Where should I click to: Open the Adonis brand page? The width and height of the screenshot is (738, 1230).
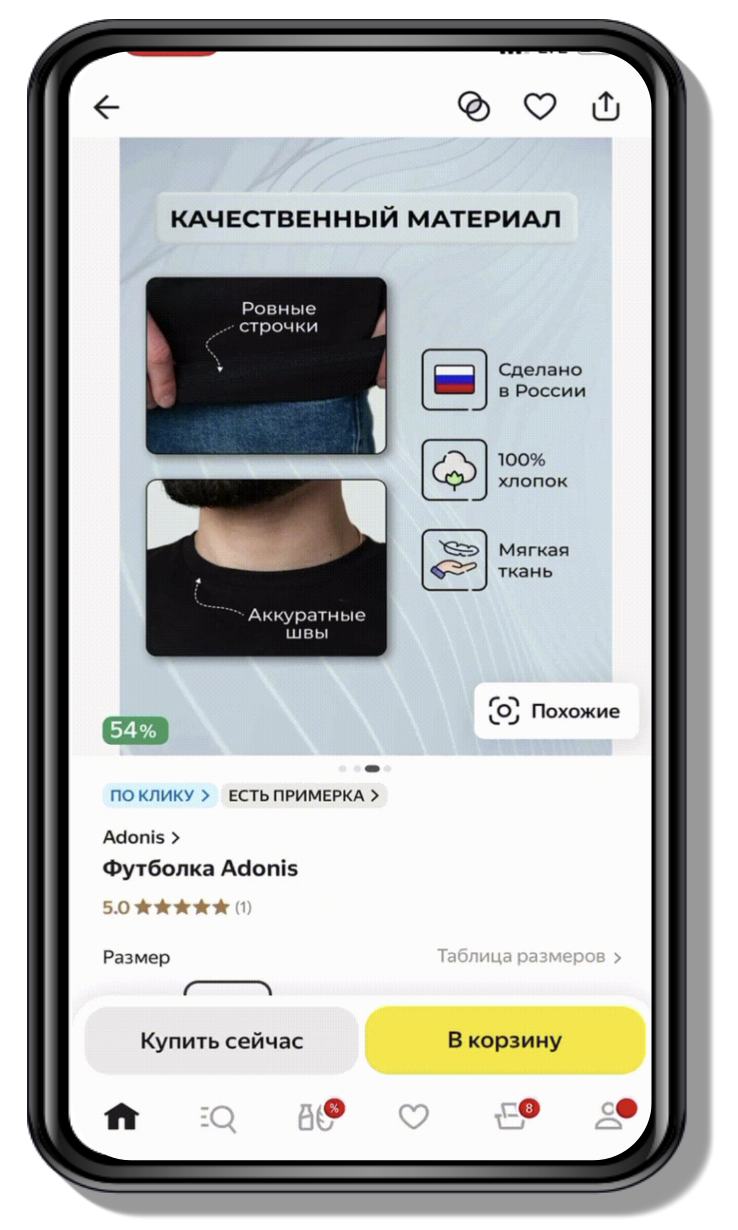coord(141,837)
